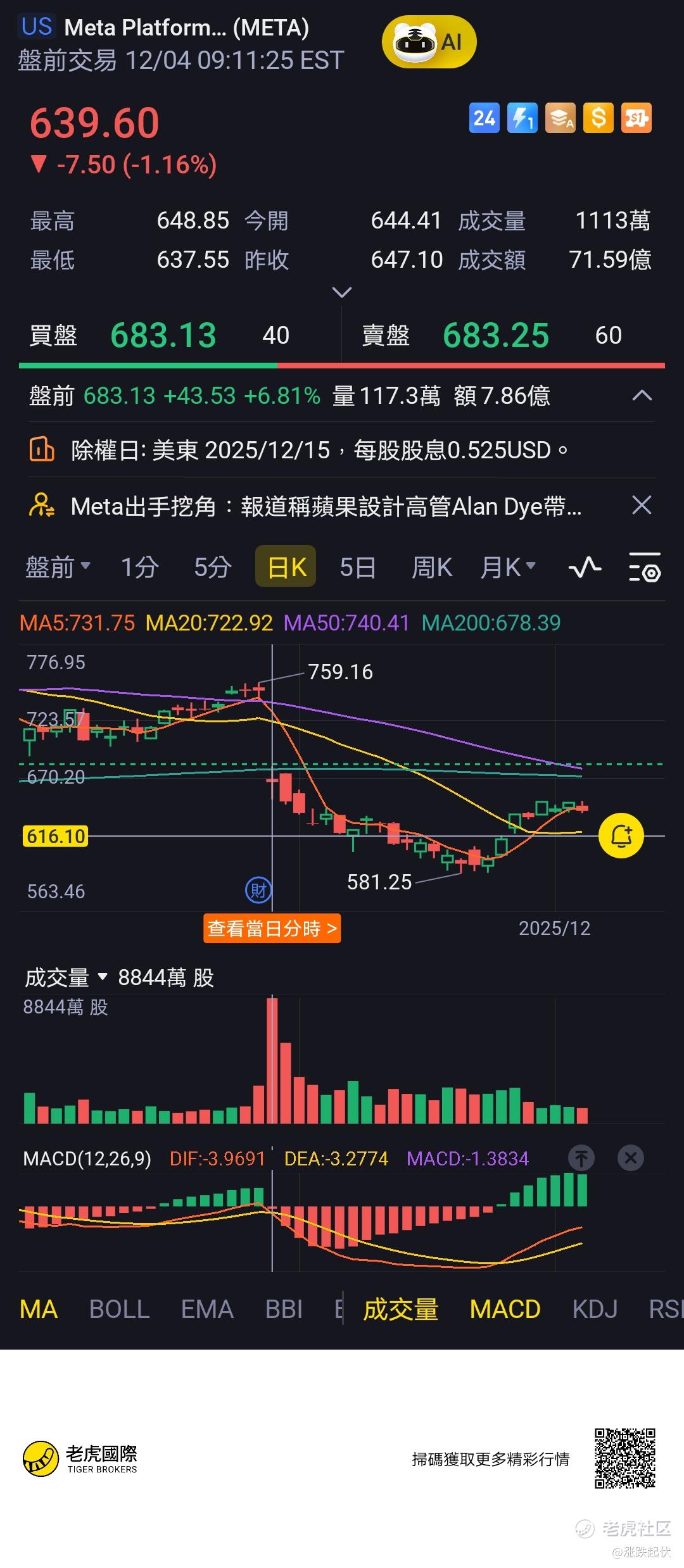This screenshot has width=684, height=1568.
Task: Select the 5日 chart tab
Action: [358, 567]
